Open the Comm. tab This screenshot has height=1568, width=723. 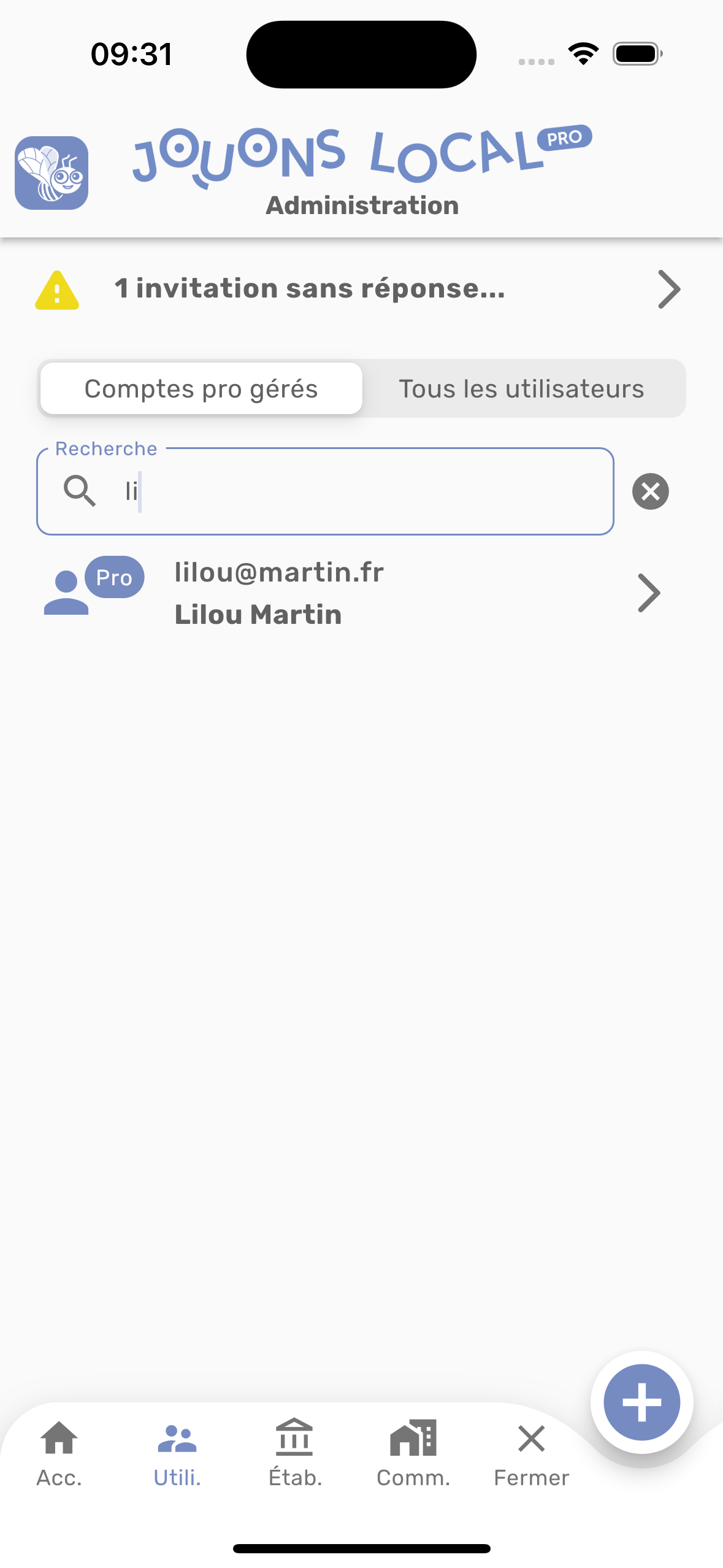pyautogui.click(x=413, y=1453)
